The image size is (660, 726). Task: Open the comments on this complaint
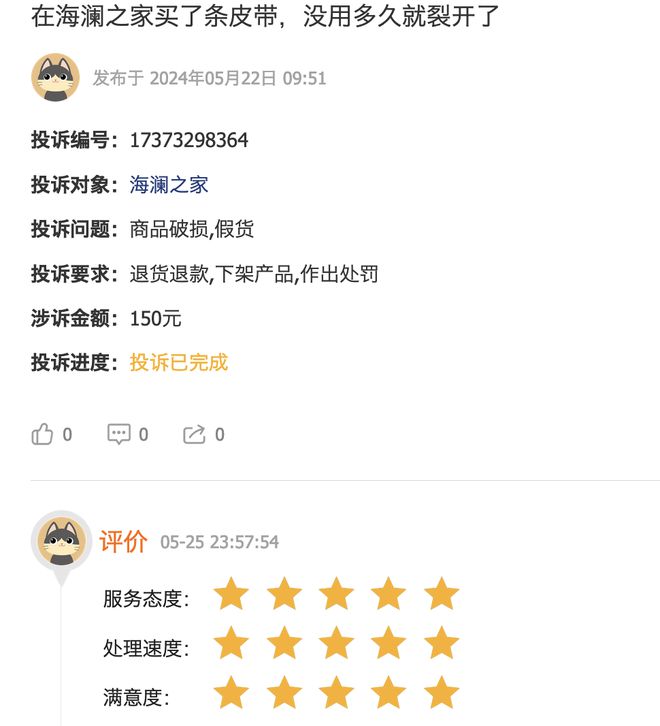(119, 434)
